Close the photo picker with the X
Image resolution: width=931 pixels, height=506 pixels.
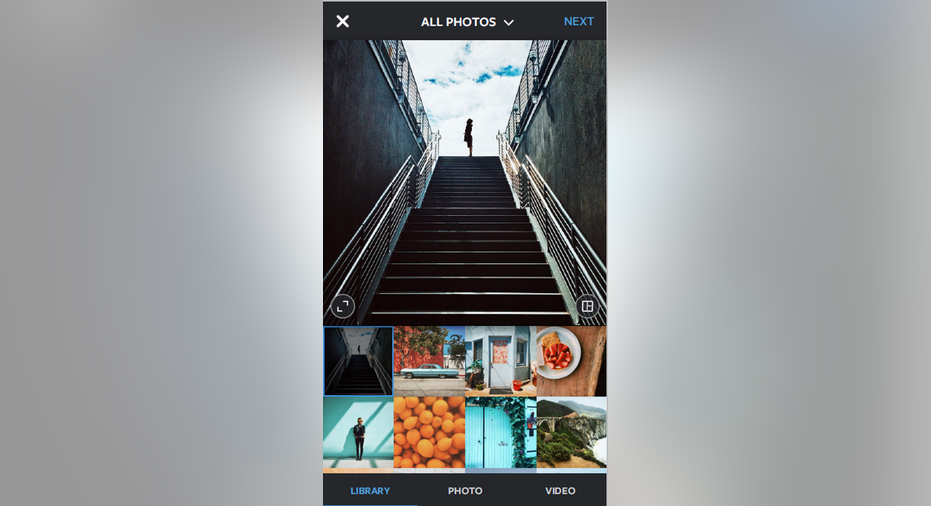point(342,21)
